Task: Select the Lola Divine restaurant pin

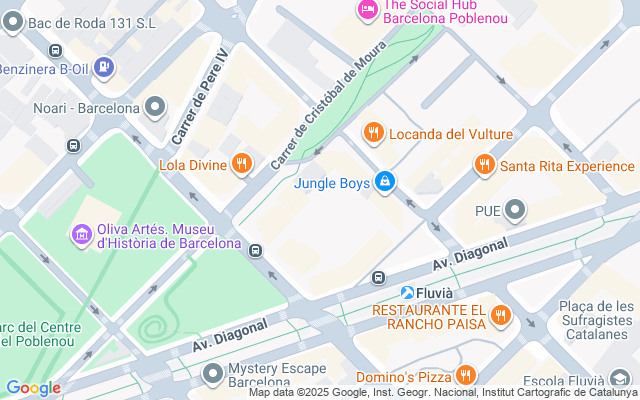Action: coord(241,164)
